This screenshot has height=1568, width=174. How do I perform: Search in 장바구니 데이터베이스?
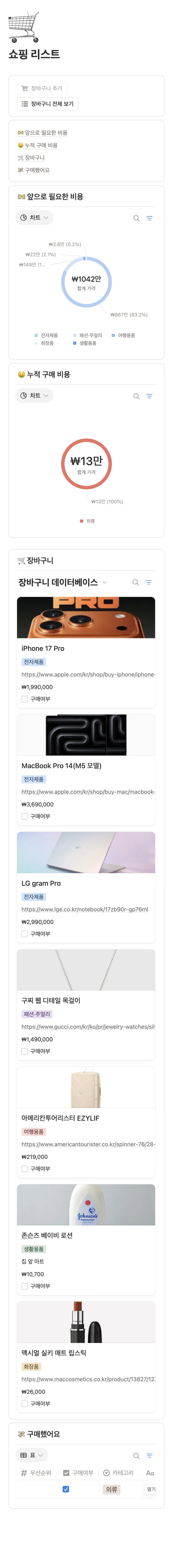point(136,583)
